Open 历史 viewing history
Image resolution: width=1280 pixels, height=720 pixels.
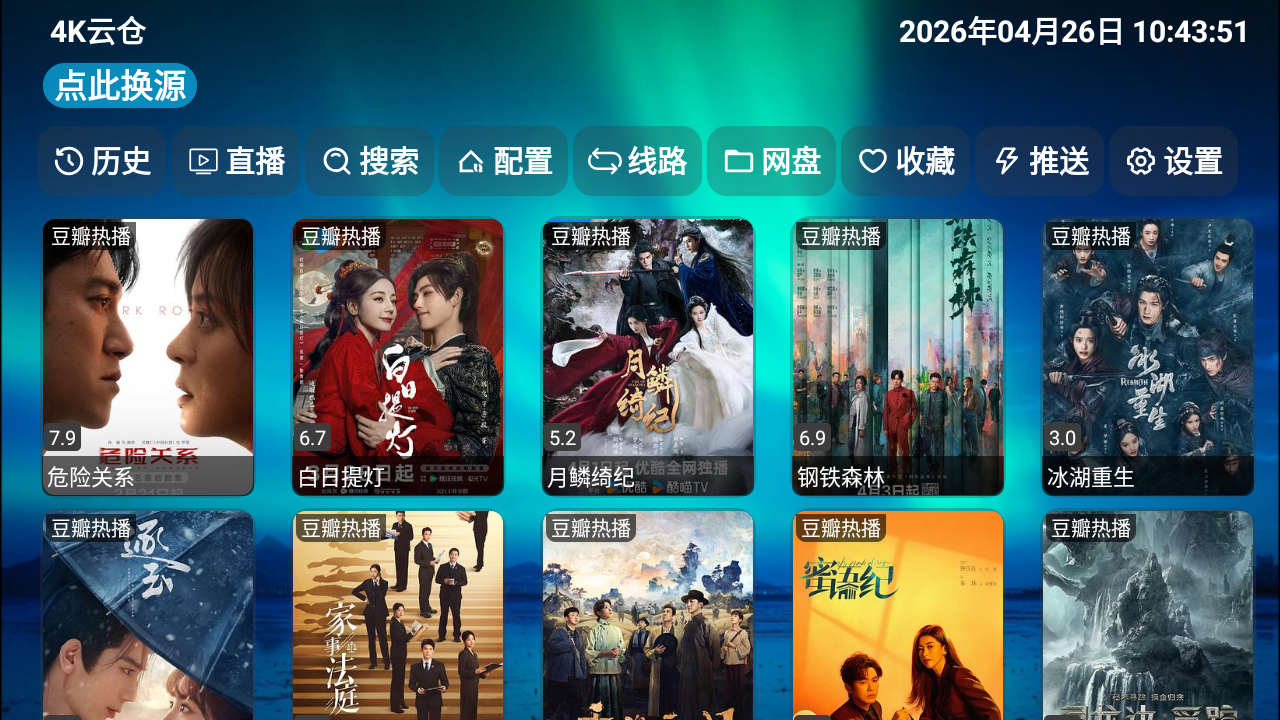[102, 161]
